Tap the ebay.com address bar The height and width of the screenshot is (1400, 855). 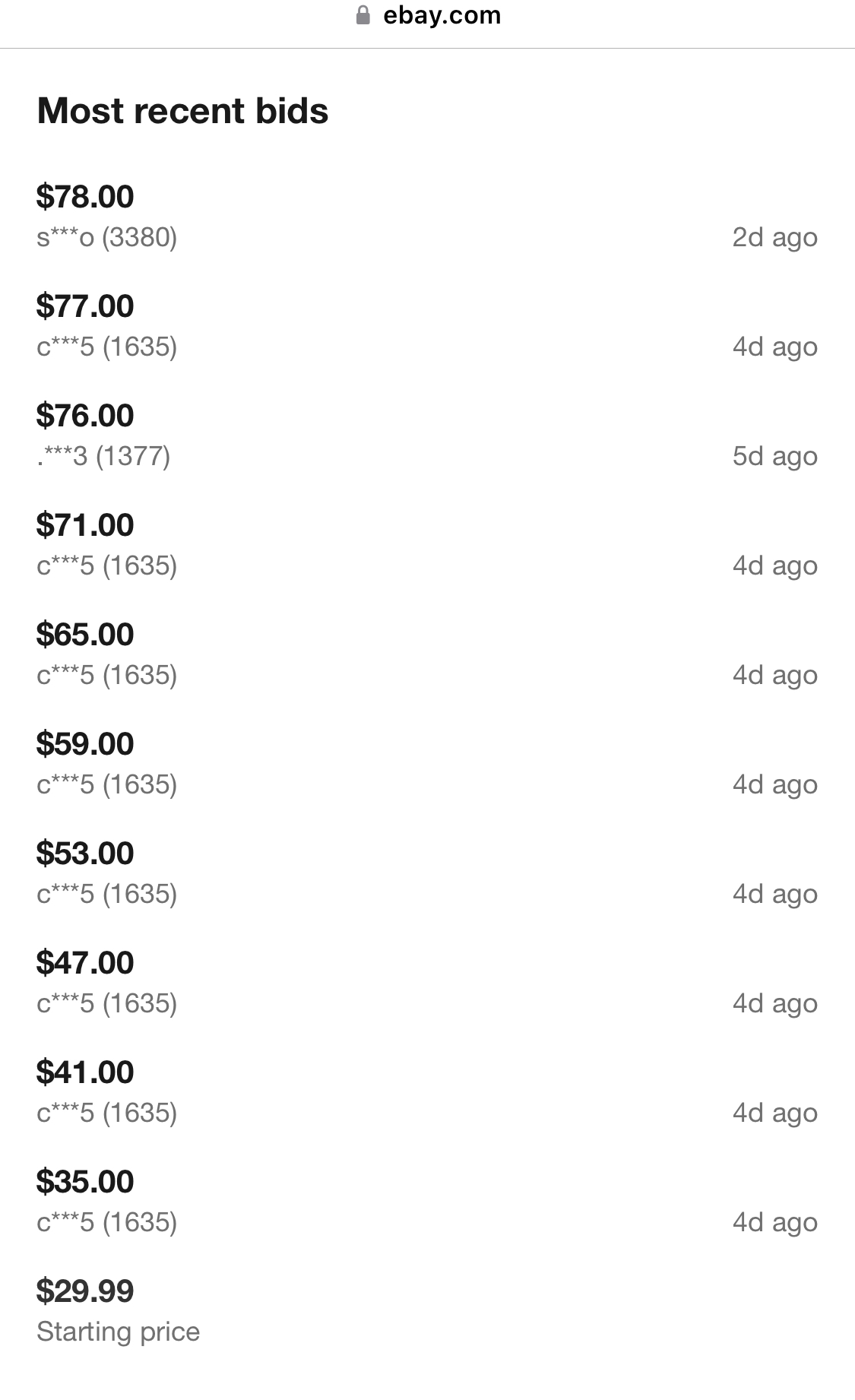[428, 15]
